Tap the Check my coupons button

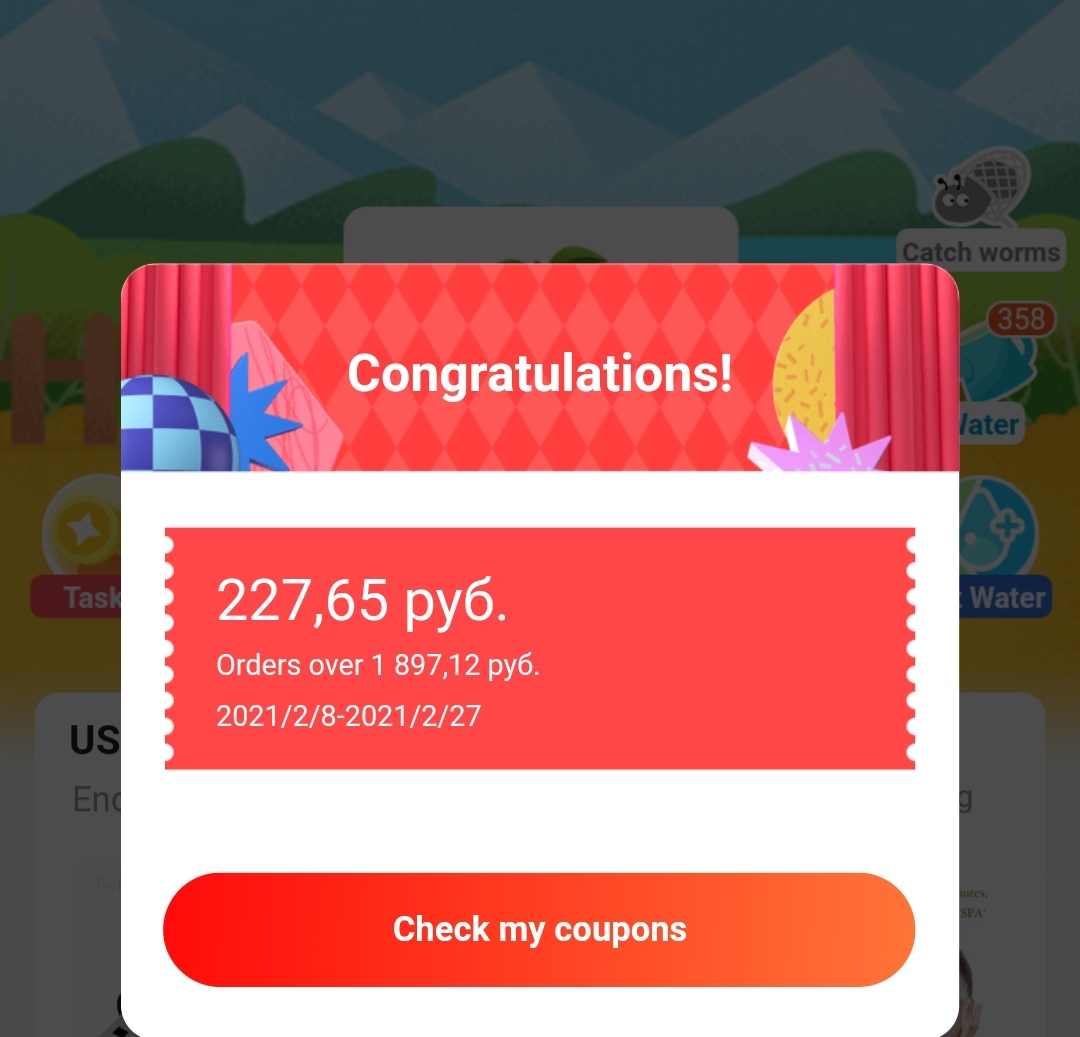pos(539,929)
